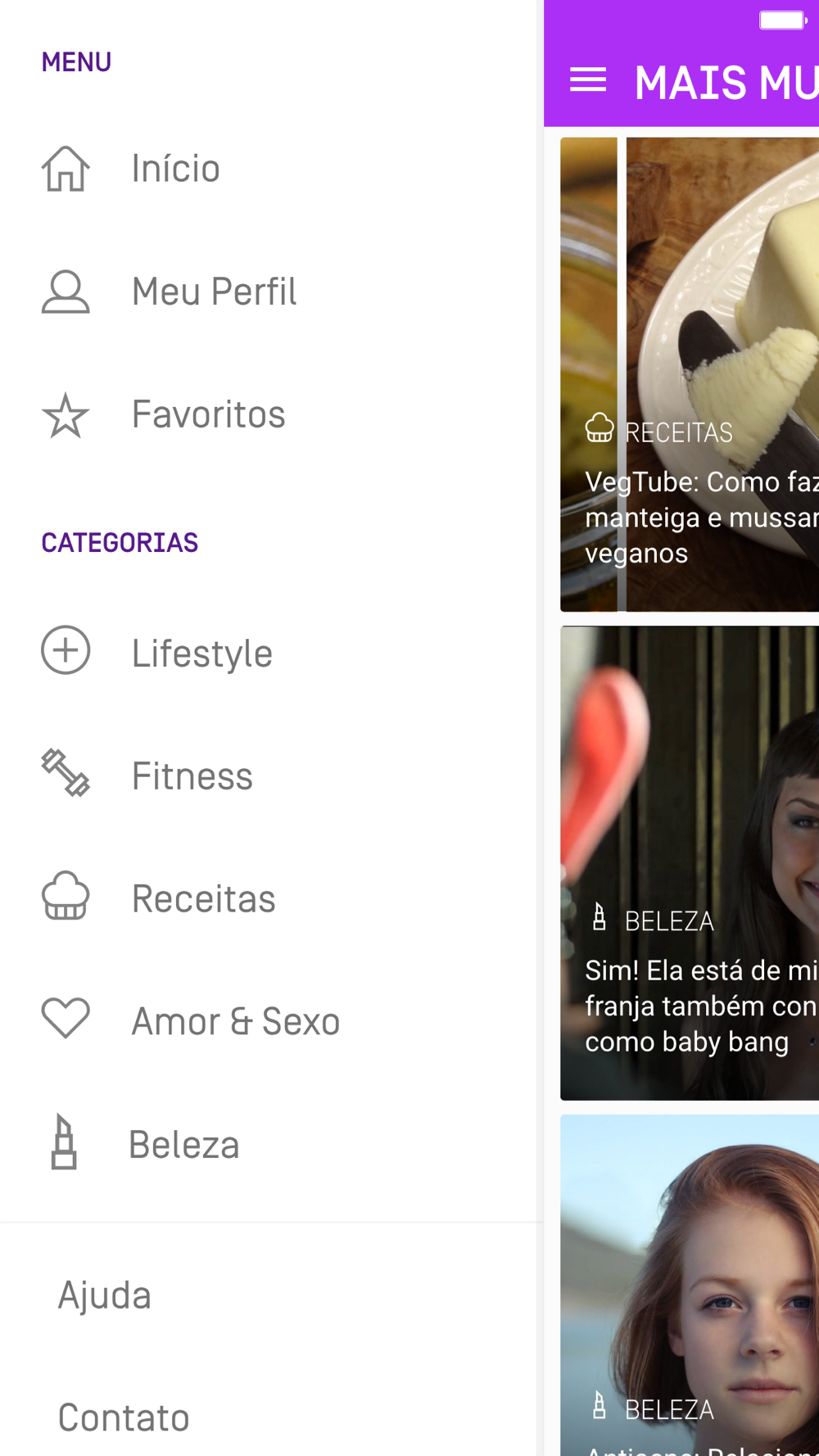
Task: Tap the Contato option
Action: click(124, 1418)
